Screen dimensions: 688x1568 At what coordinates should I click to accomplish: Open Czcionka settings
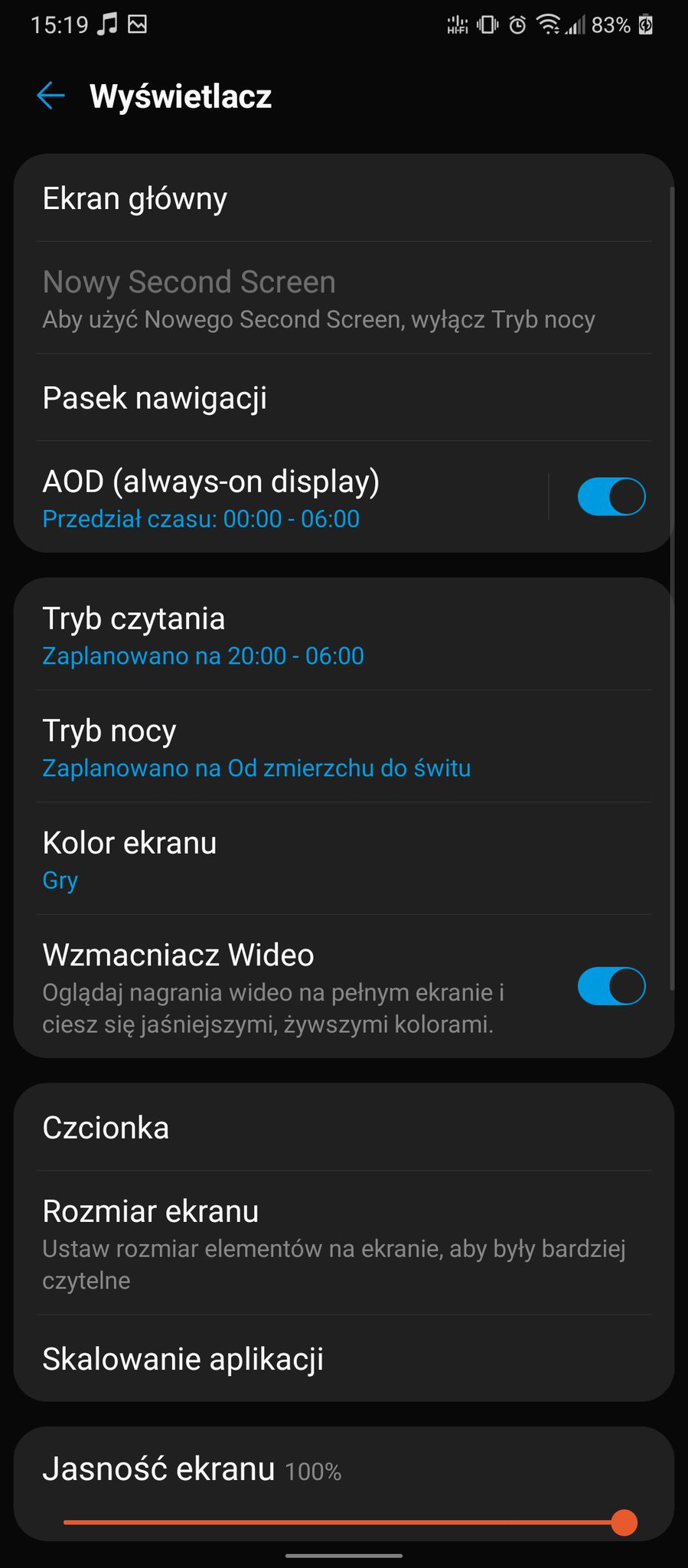(344, 1128)
